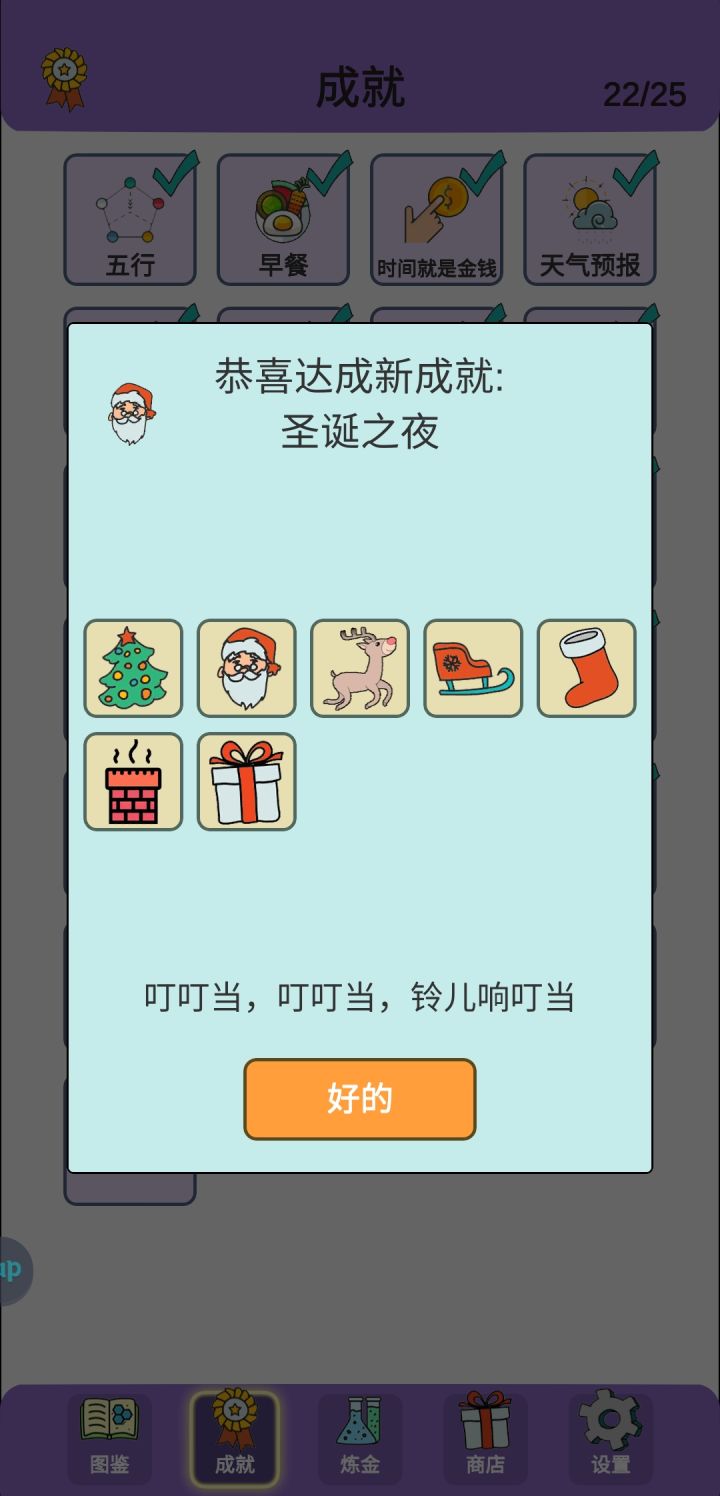
Task: Select the 五行 achievement badge
Action: [130, 218]
